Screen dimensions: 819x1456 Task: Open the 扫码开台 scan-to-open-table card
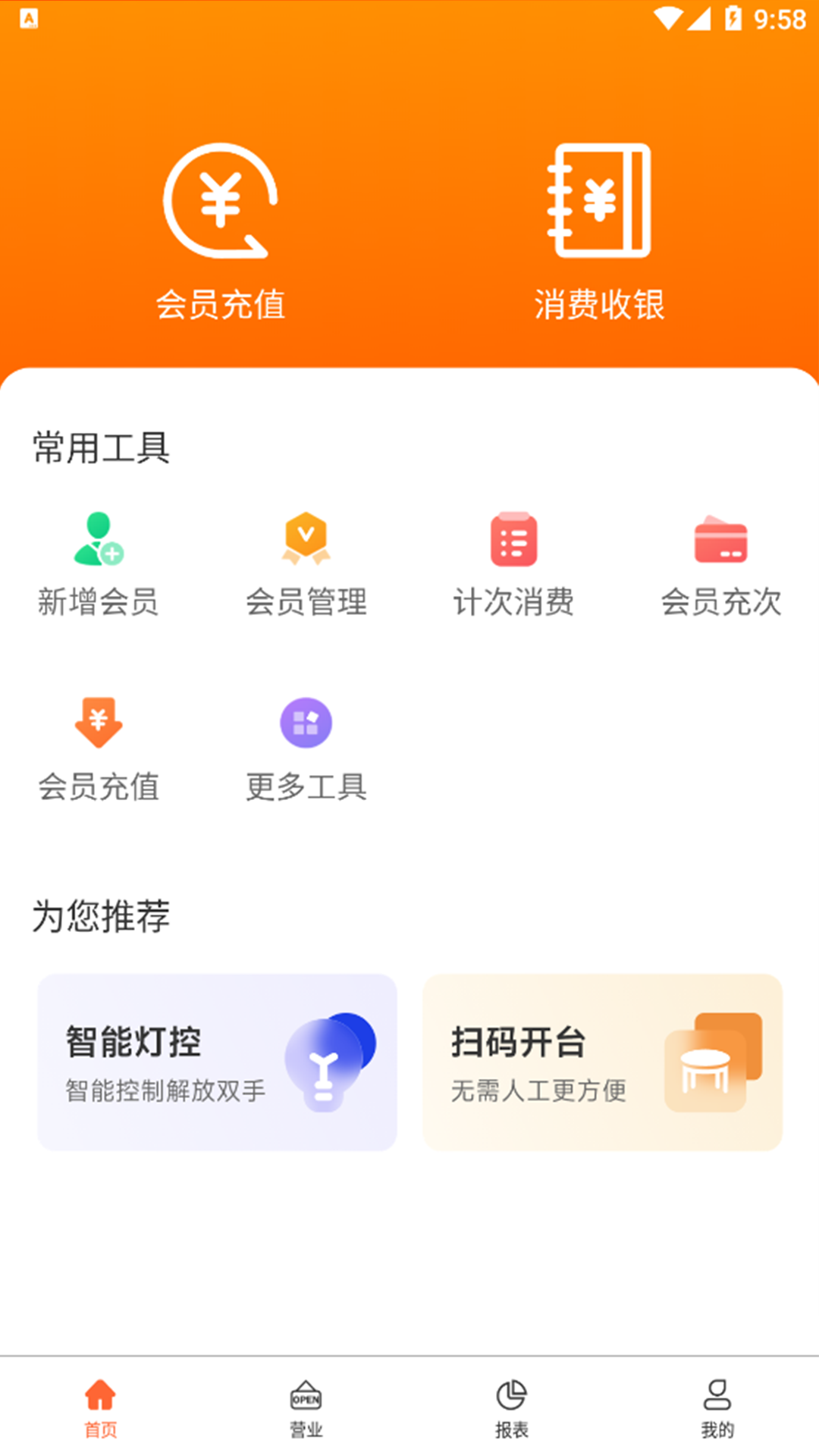[x=603, y=1062]
